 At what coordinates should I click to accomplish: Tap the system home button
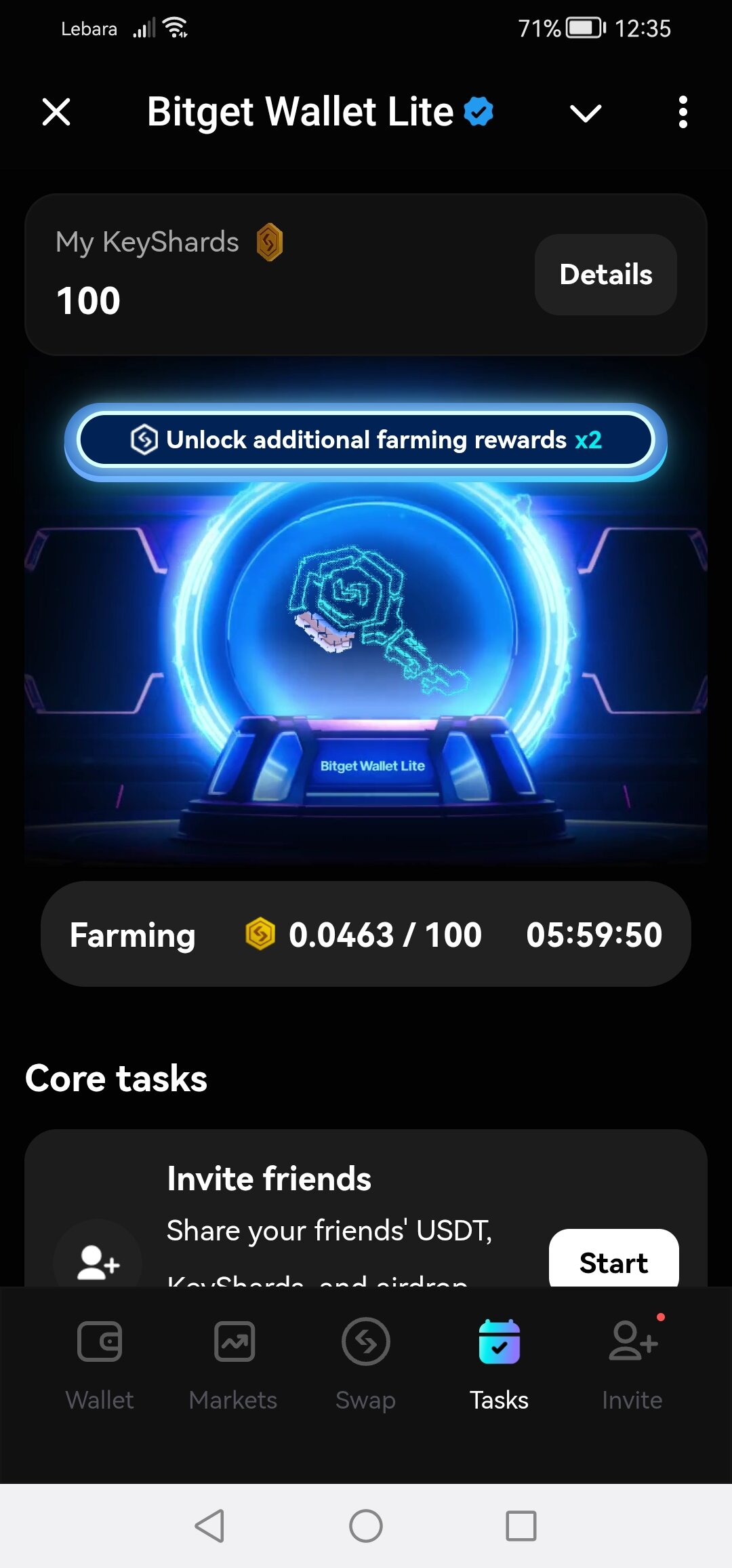pyautogui.click(x=366, y=1526)
